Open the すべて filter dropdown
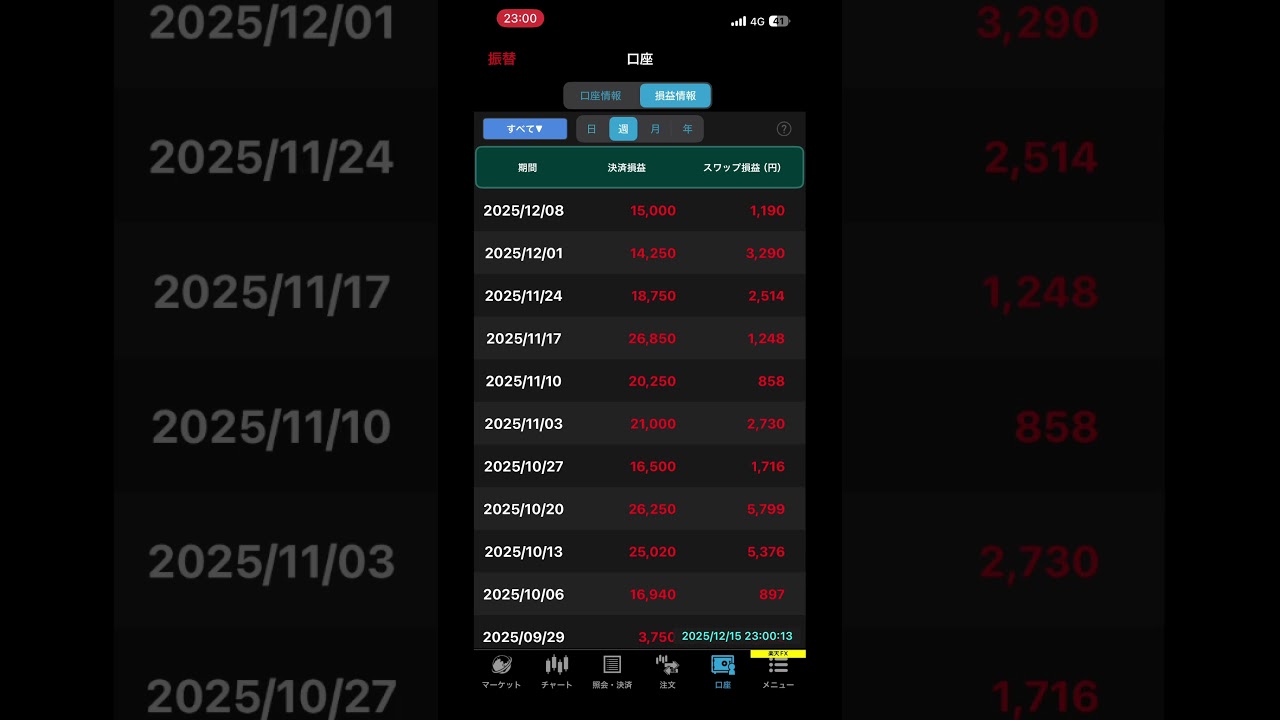The height and width of the screenshot is (720, 1280). [524, 129]
